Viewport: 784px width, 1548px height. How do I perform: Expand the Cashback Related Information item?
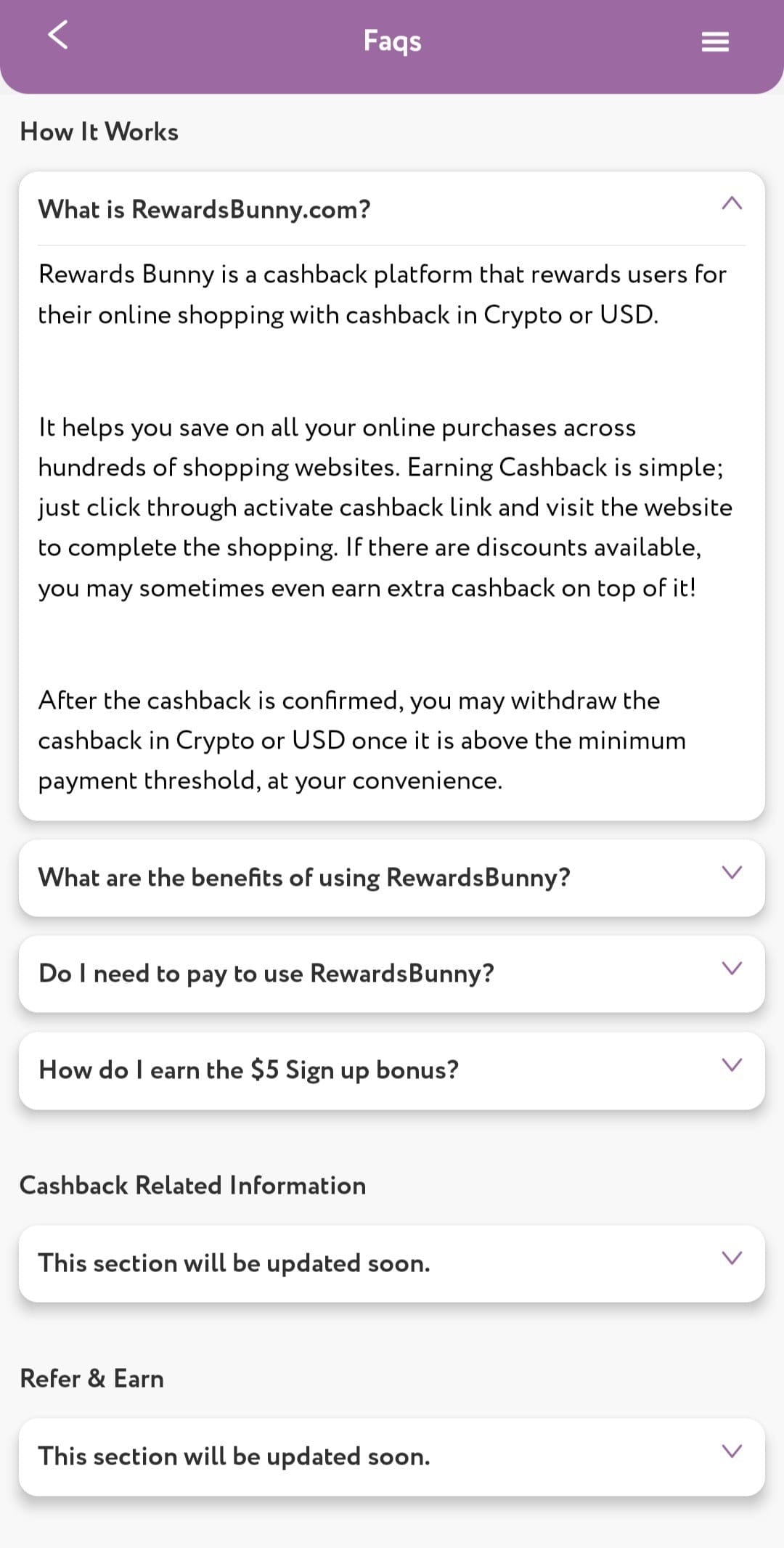coord(392,1263)
